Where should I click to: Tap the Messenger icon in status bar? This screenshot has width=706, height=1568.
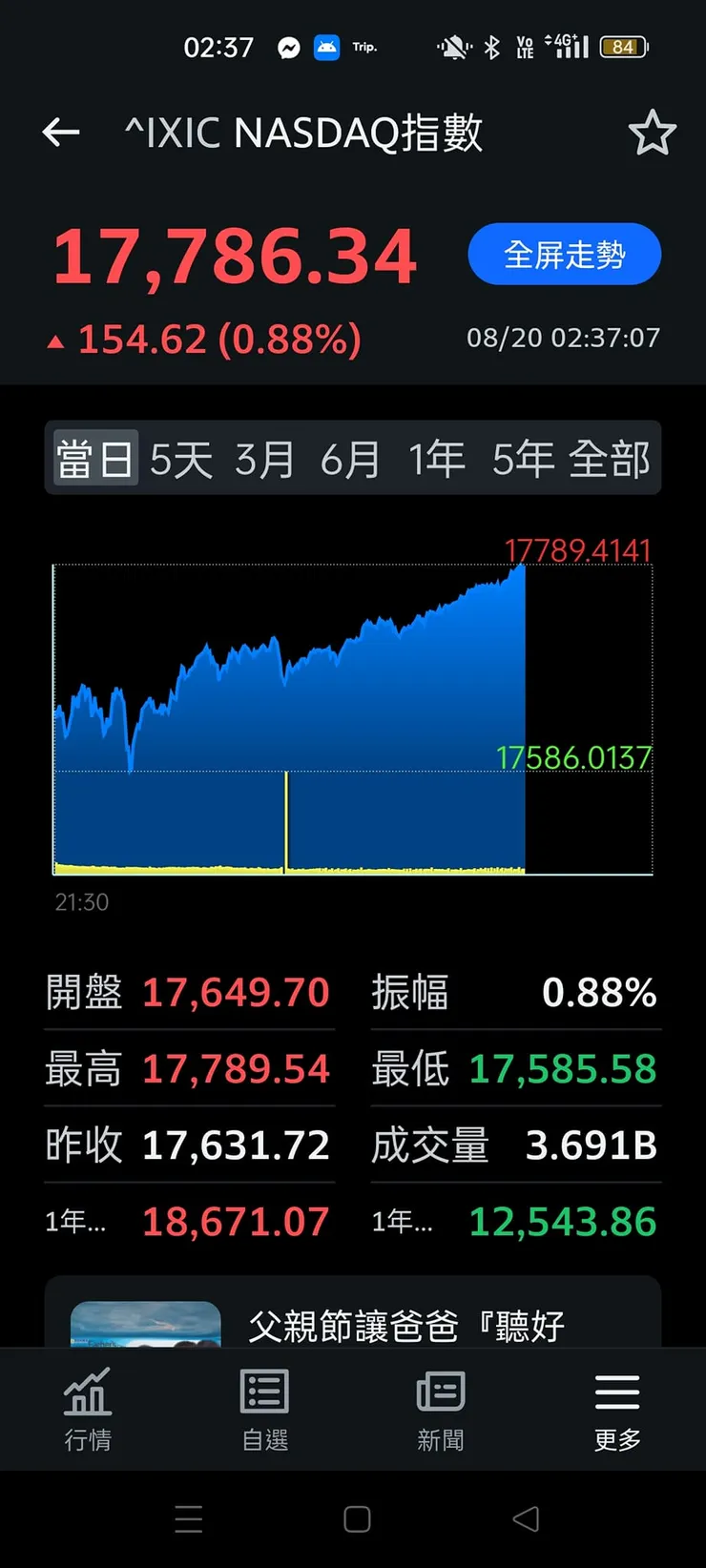click(x=288, y=47)
